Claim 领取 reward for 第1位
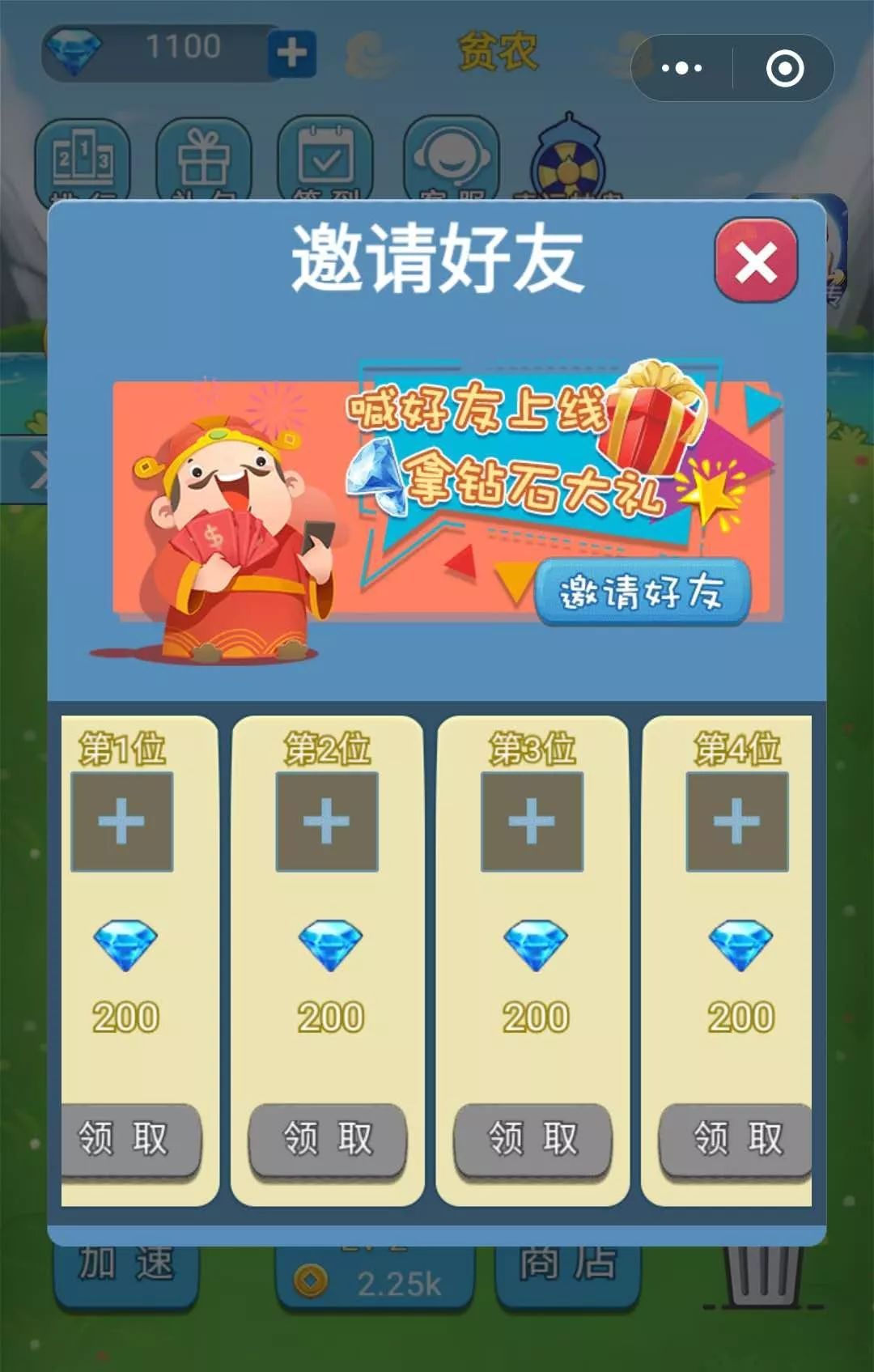874x1372 pixels. (129, 1140)
